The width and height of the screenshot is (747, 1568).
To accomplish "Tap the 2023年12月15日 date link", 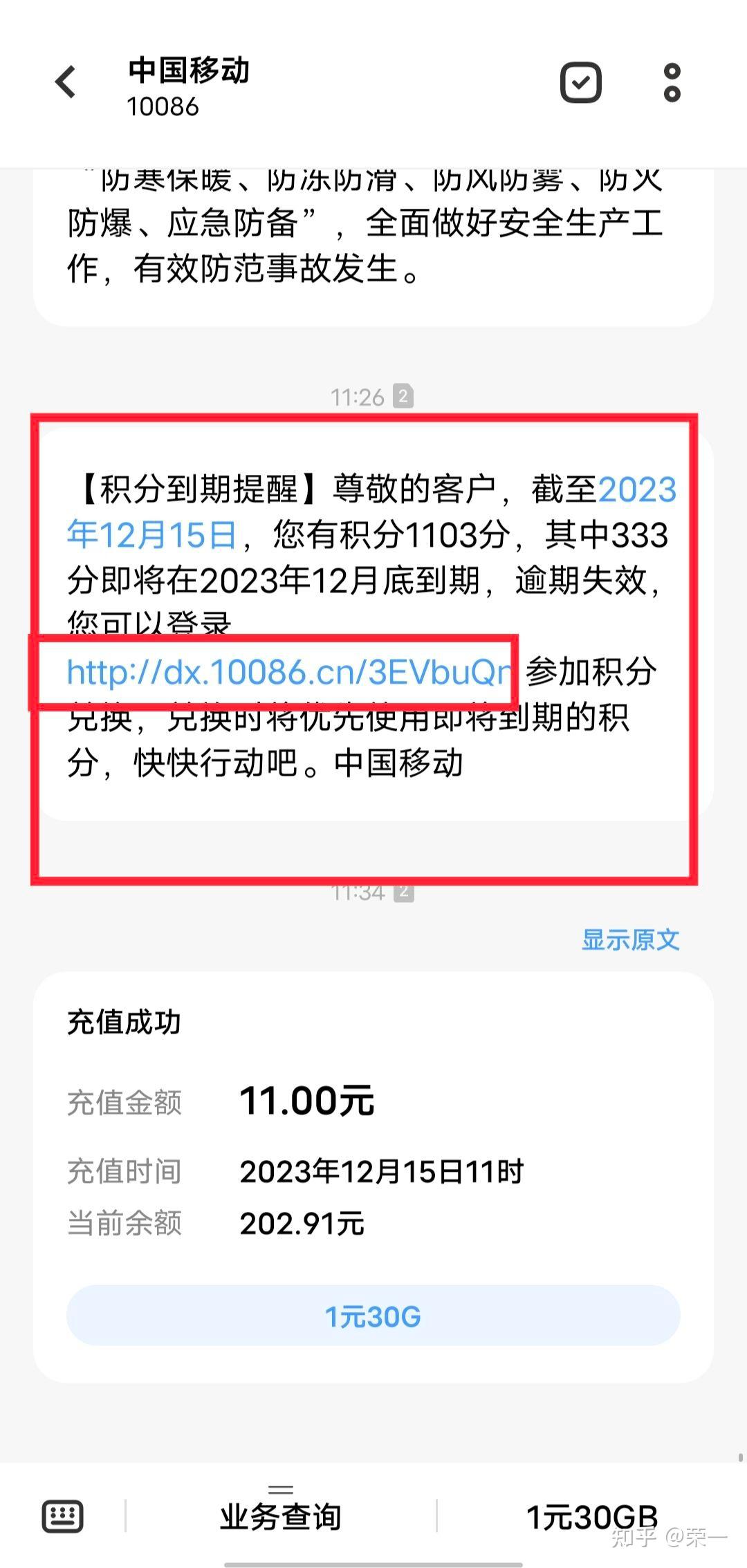I will [372, 512].
